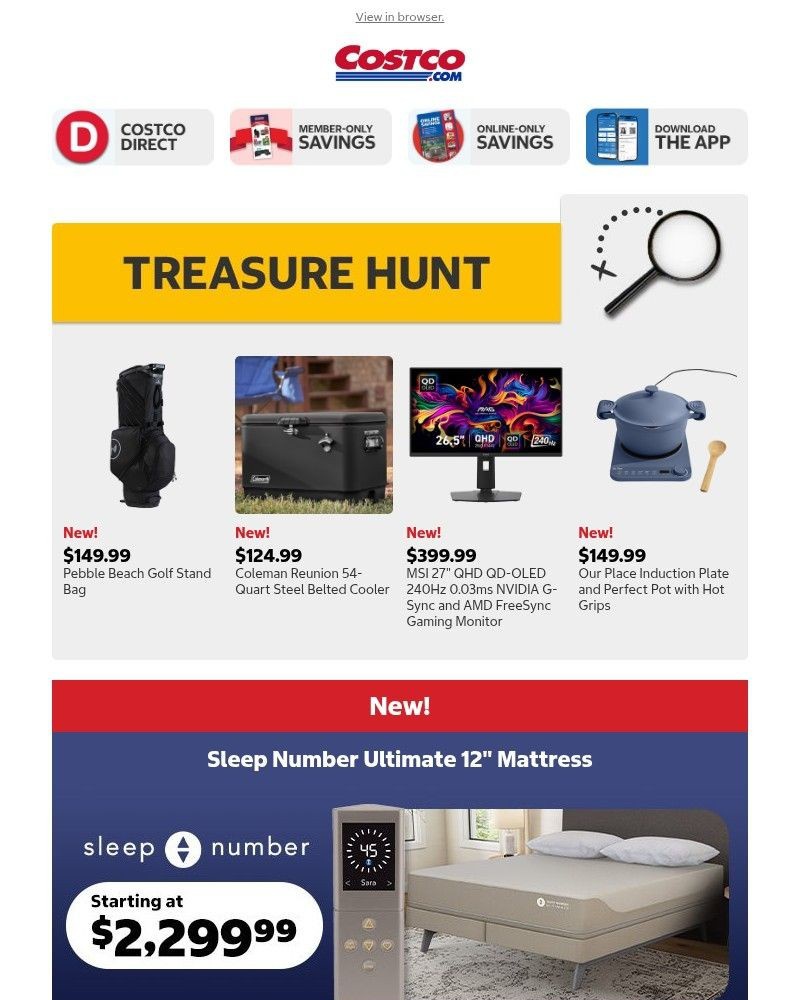
Task: Select the Download The App icon
Action: 665,136
